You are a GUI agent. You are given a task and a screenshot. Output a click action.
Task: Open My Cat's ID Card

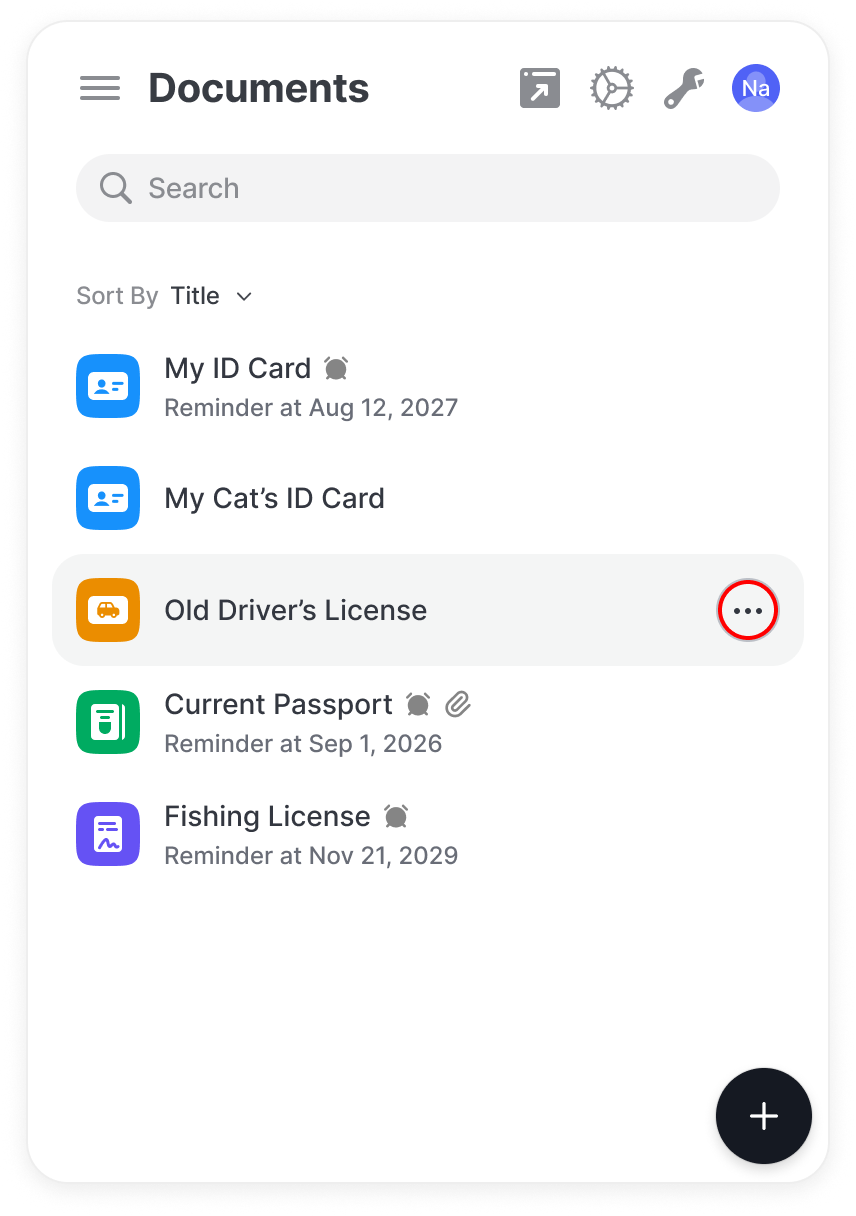coord(274,498)
